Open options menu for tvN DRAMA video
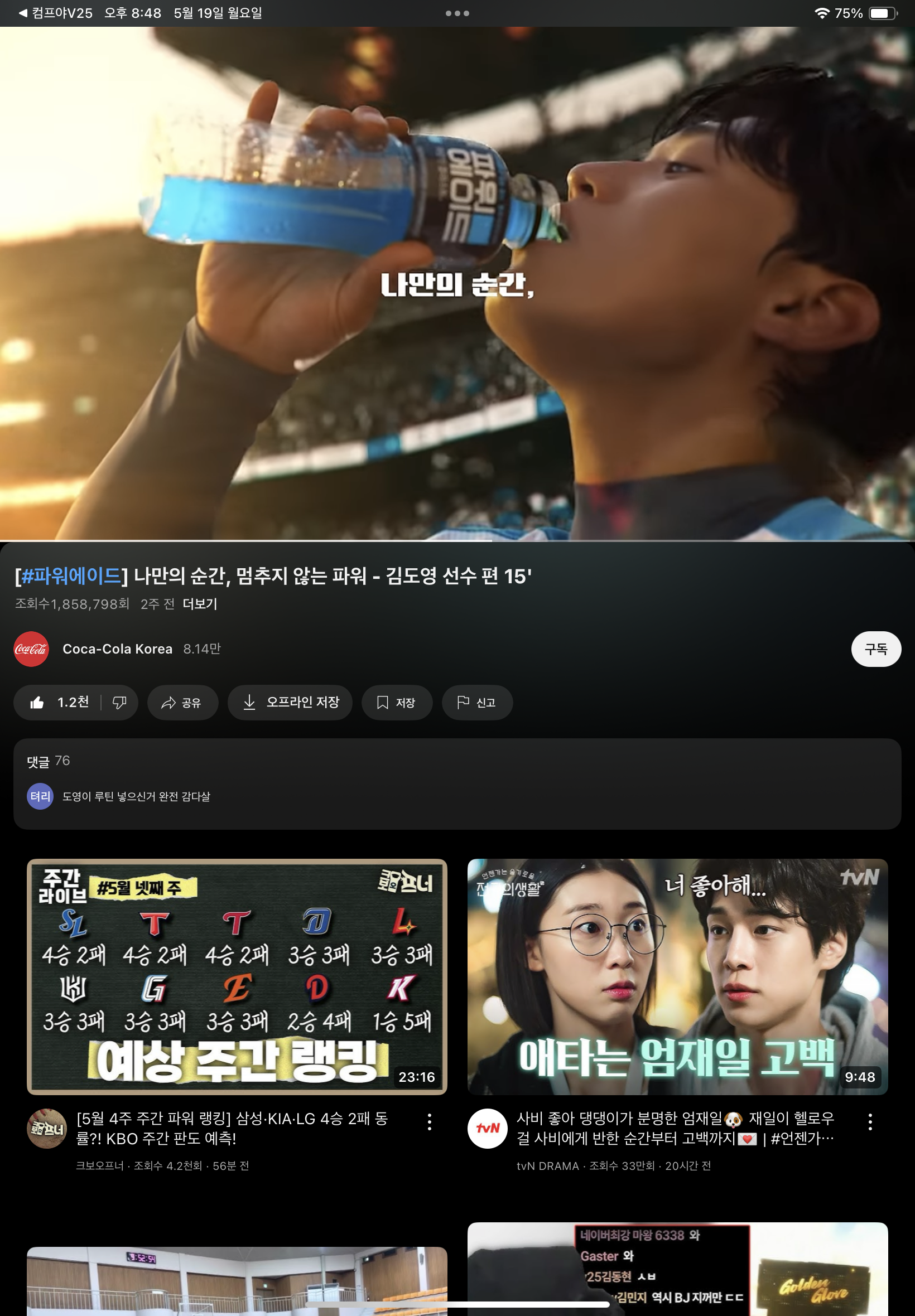Screen dimensions: 915x1316 pyautogui.click(x=870, y=1122)
